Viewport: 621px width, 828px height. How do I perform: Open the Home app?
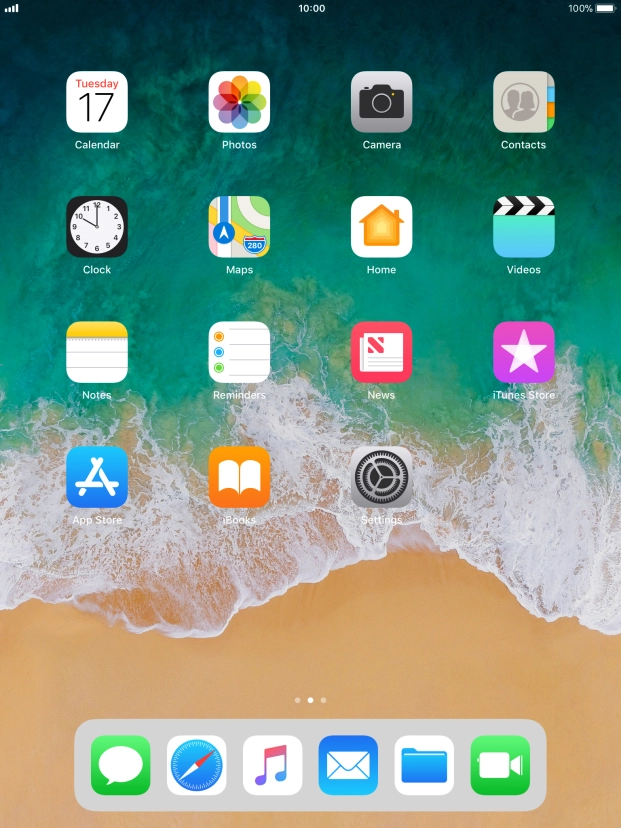coord(381,227)
